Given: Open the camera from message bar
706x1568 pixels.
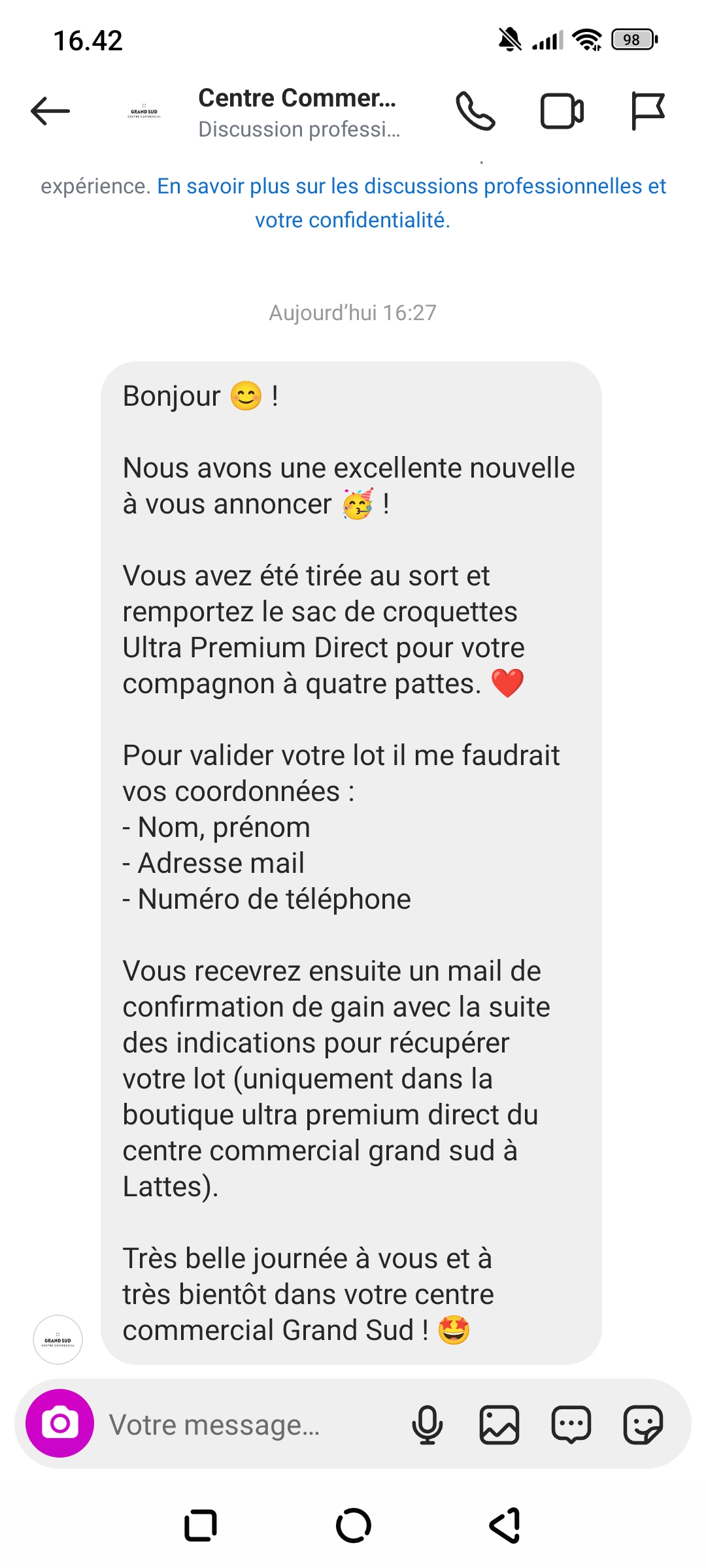Looking at the screenshot, I should coord(59,1423).
